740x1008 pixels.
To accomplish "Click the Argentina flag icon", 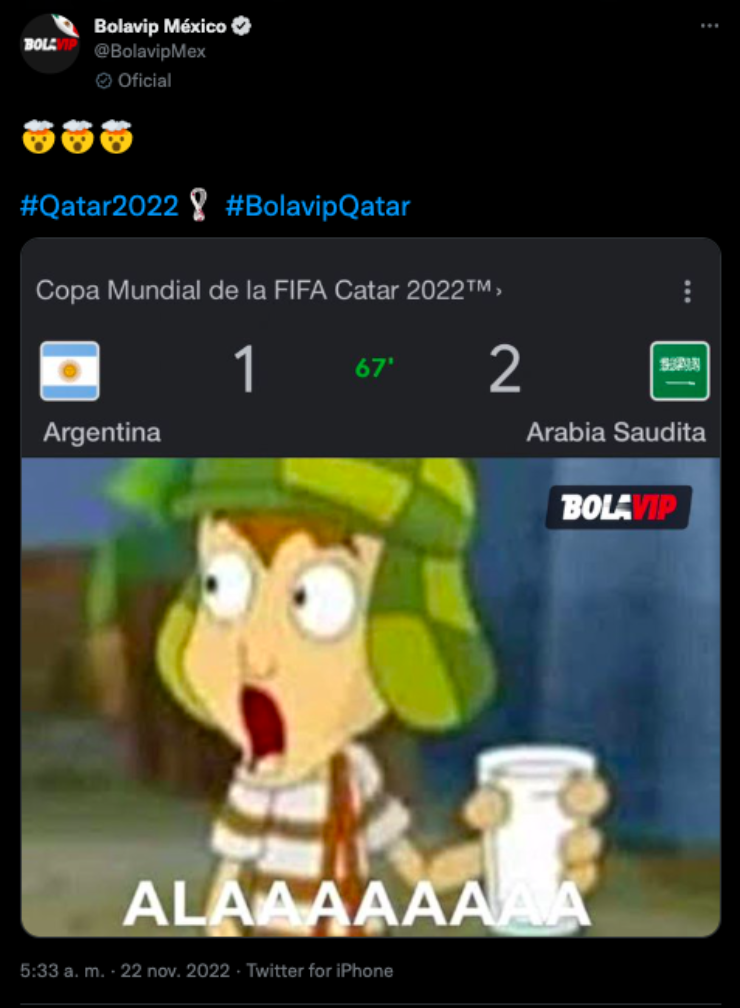I will click(x=66, y=371).
